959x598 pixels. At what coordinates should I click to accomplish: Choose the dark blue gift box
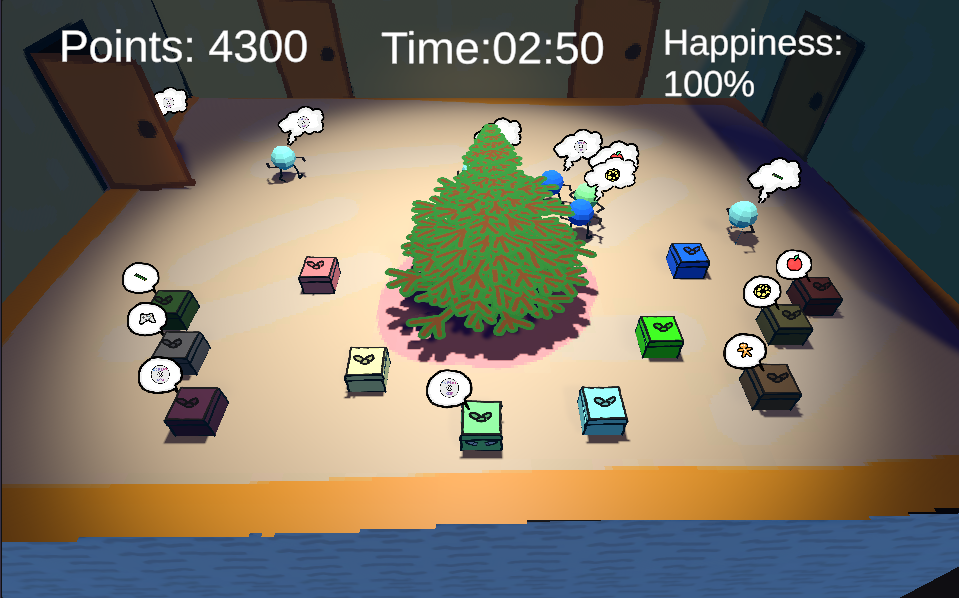[x=688, y=260]
